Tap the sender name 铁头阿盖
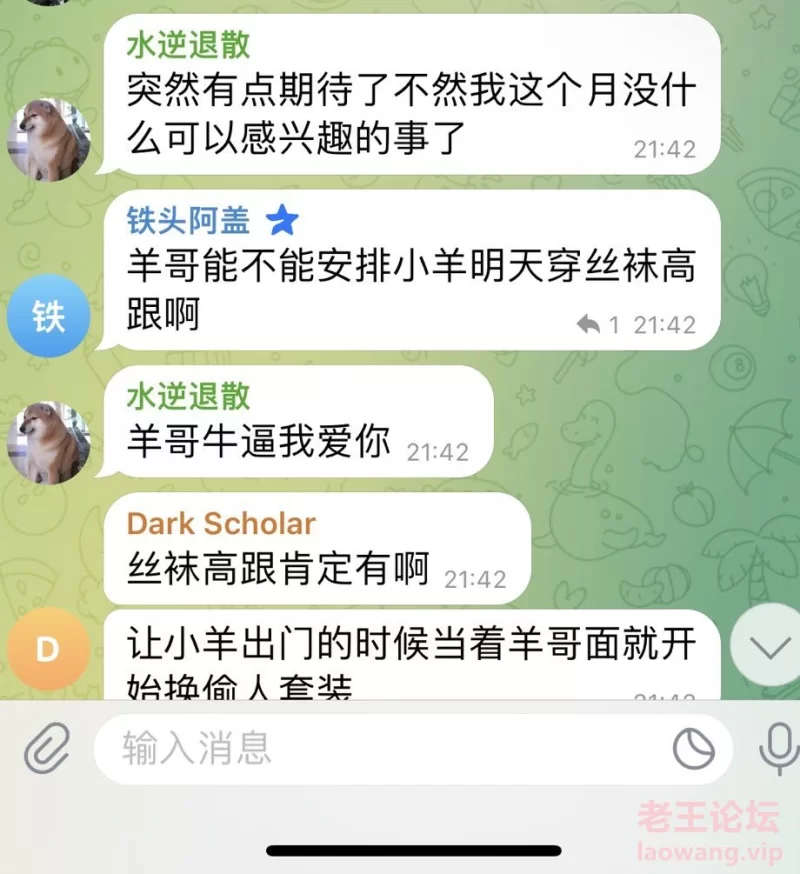Viewport: 800px width, 874px height. point(188,220)
